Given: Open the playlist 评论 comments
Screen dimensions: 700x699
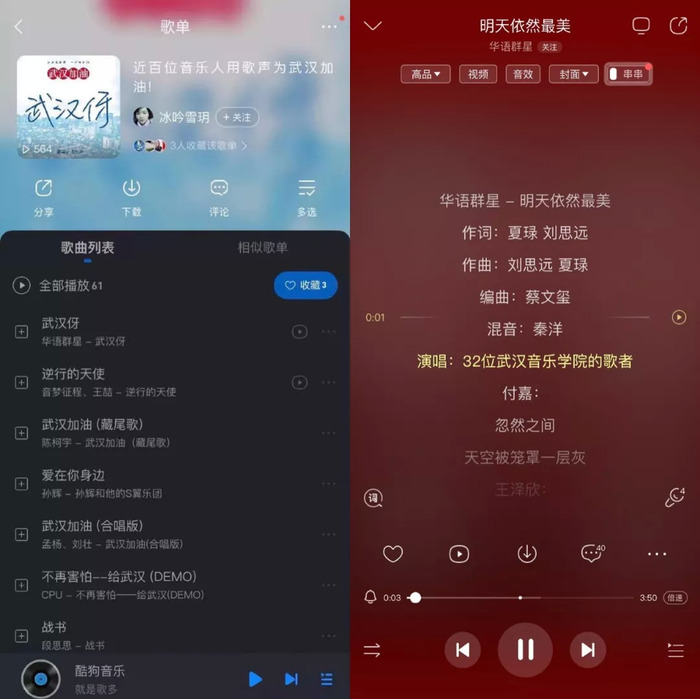Looking at the screenshot, I should 219,196.
